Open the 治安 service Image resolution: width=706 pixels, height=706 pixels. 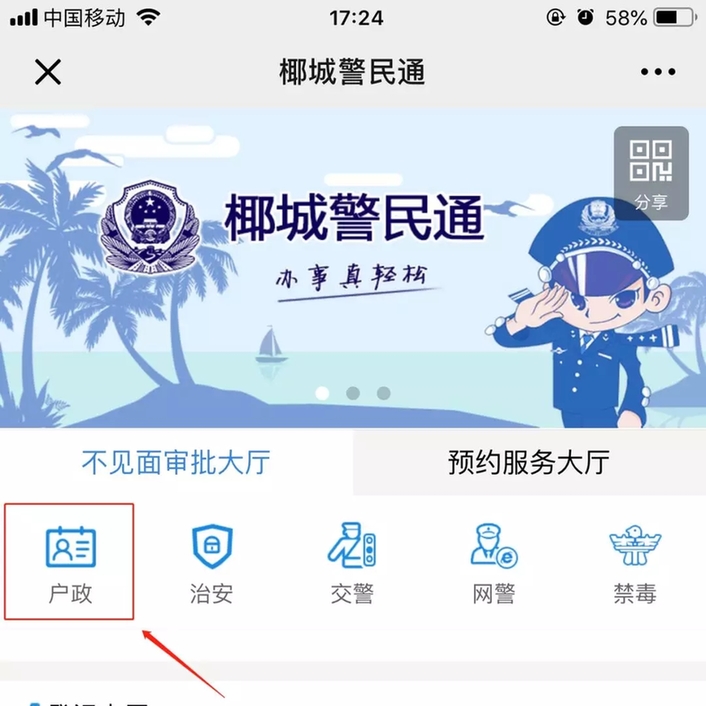click(x=211, y=563)
